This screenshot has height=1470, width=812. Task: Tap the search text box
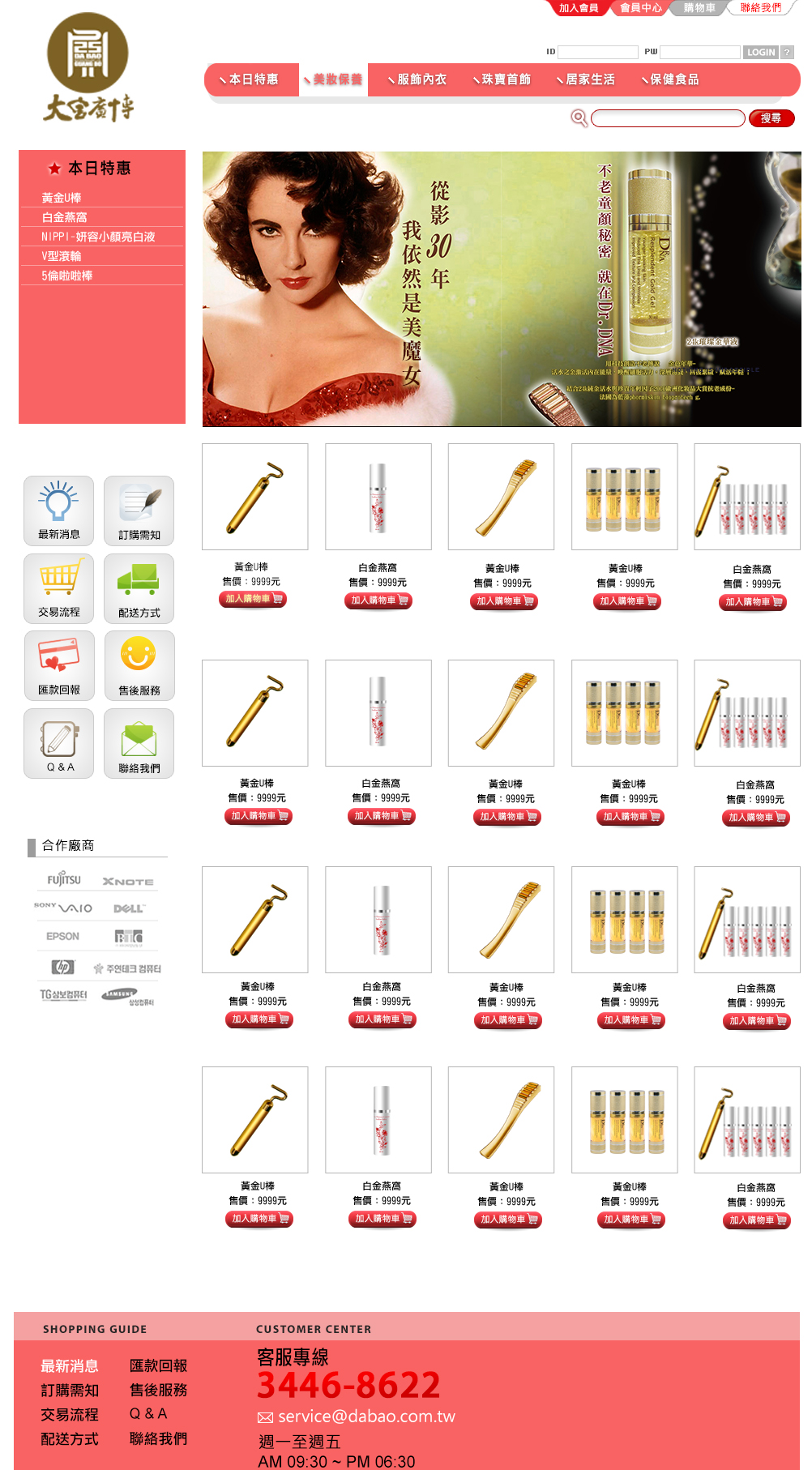[x=667, y=118]
